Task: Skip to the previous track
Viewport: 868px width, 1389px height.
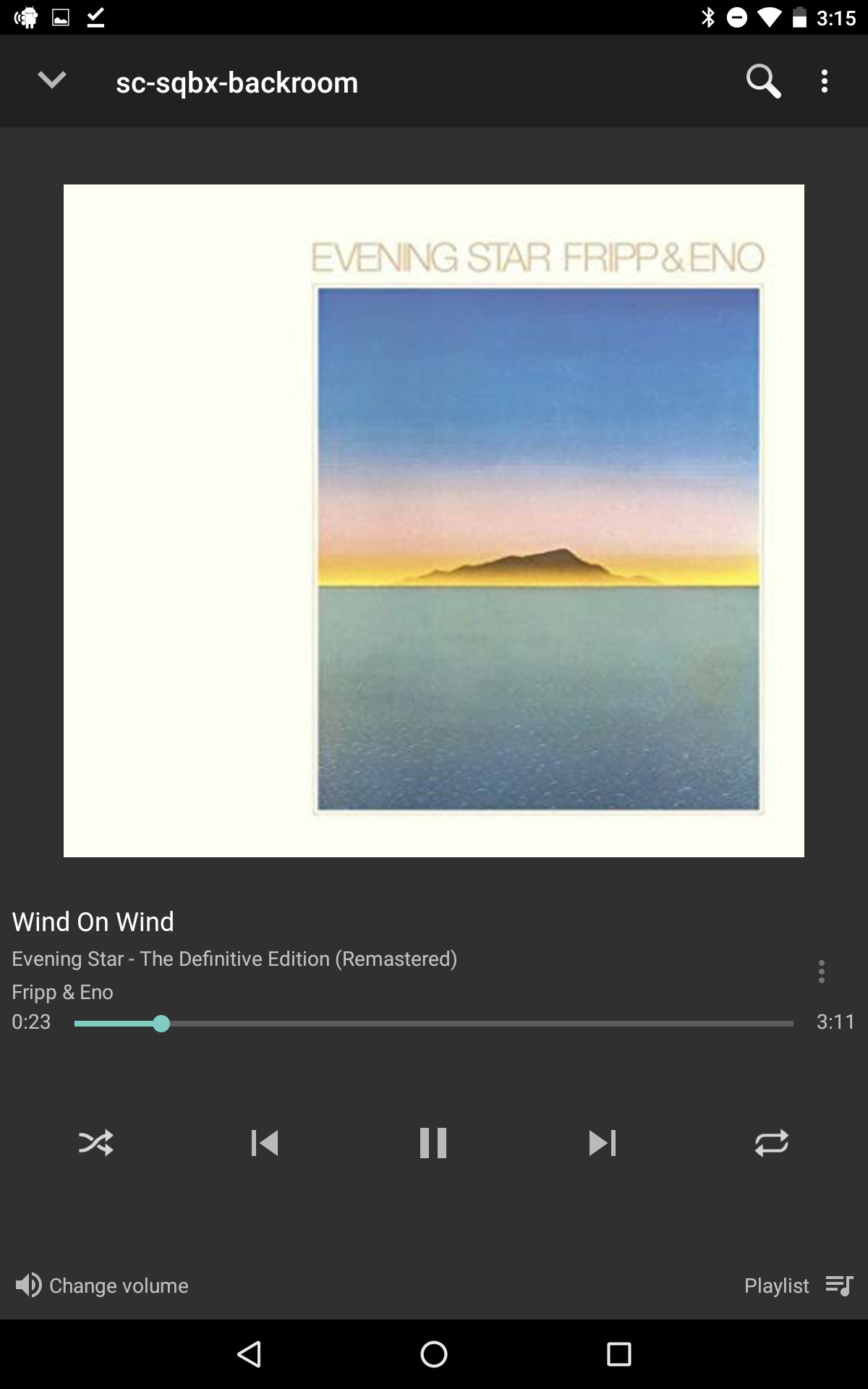Action: pyautogui.click(x=265, y=1143)
